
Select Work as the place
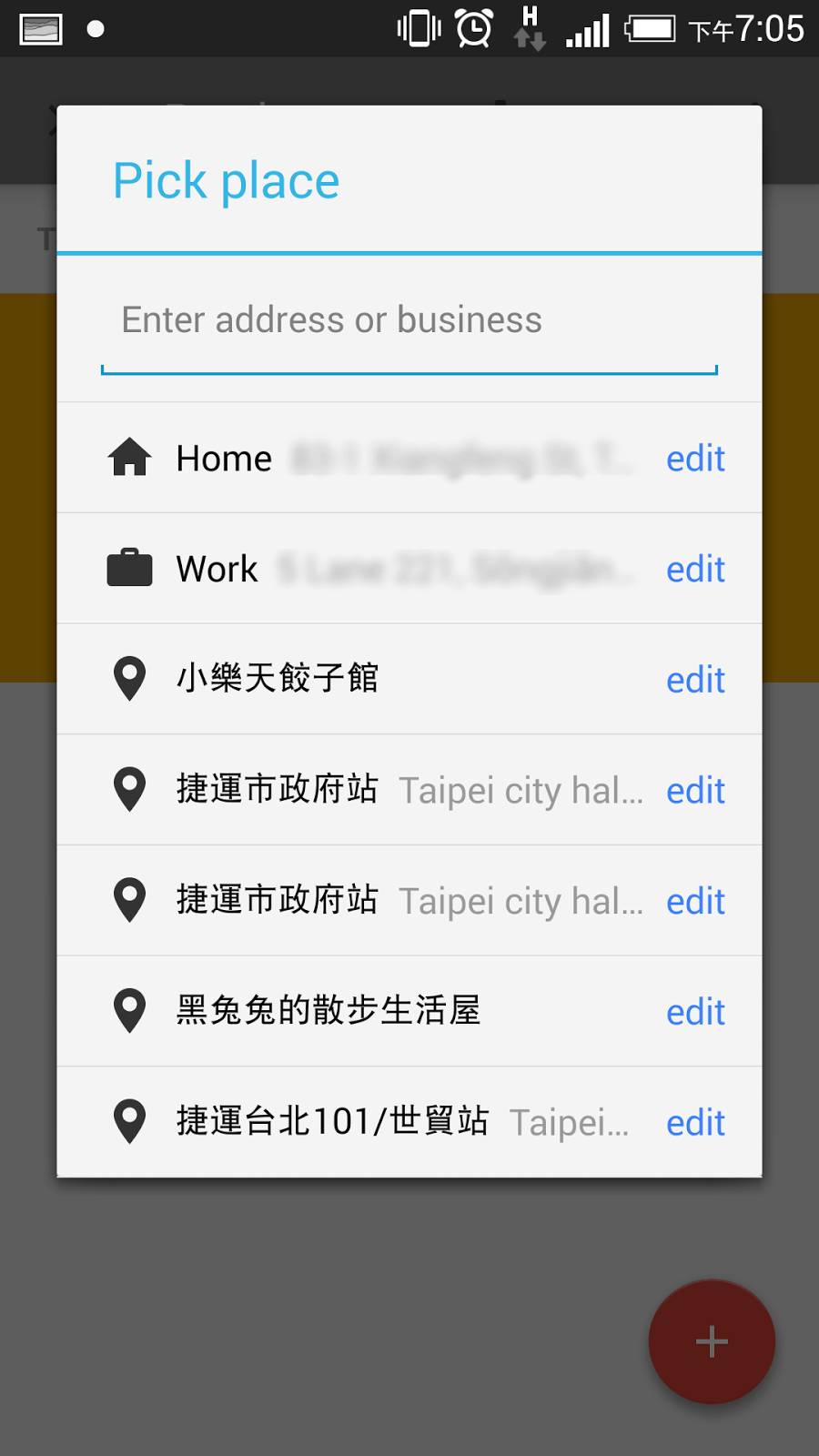[x=364, y=569]
